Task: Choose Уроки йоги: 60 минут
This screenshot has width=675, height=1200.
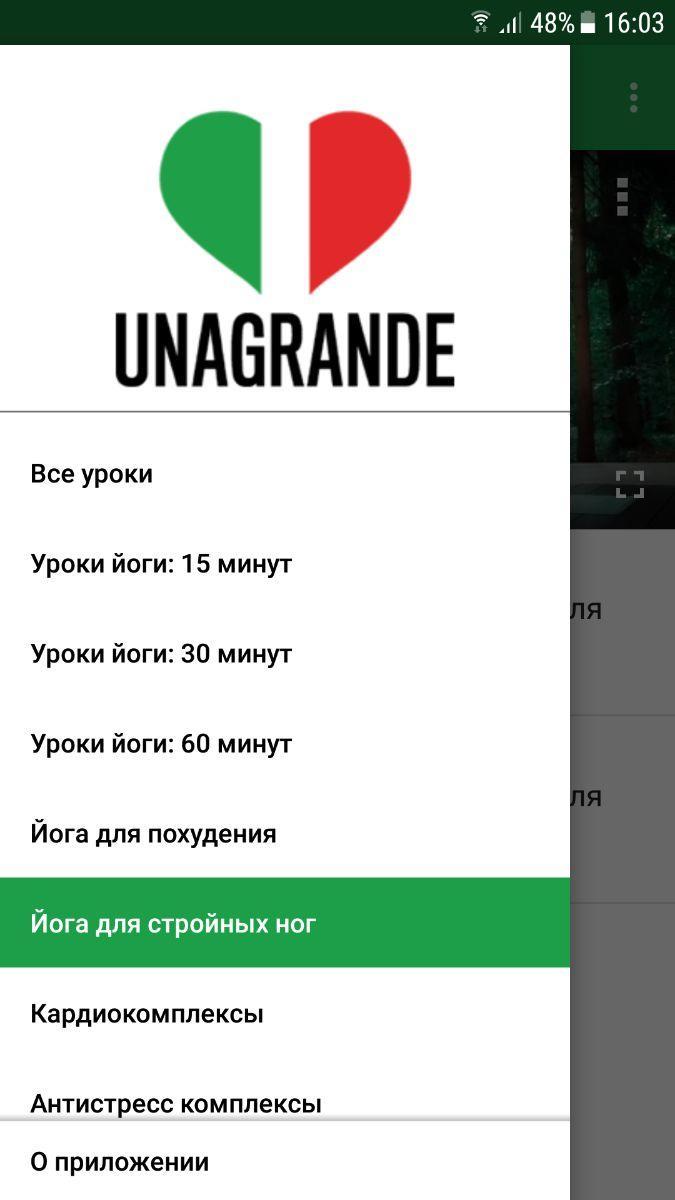Action: tap(285, 744)
